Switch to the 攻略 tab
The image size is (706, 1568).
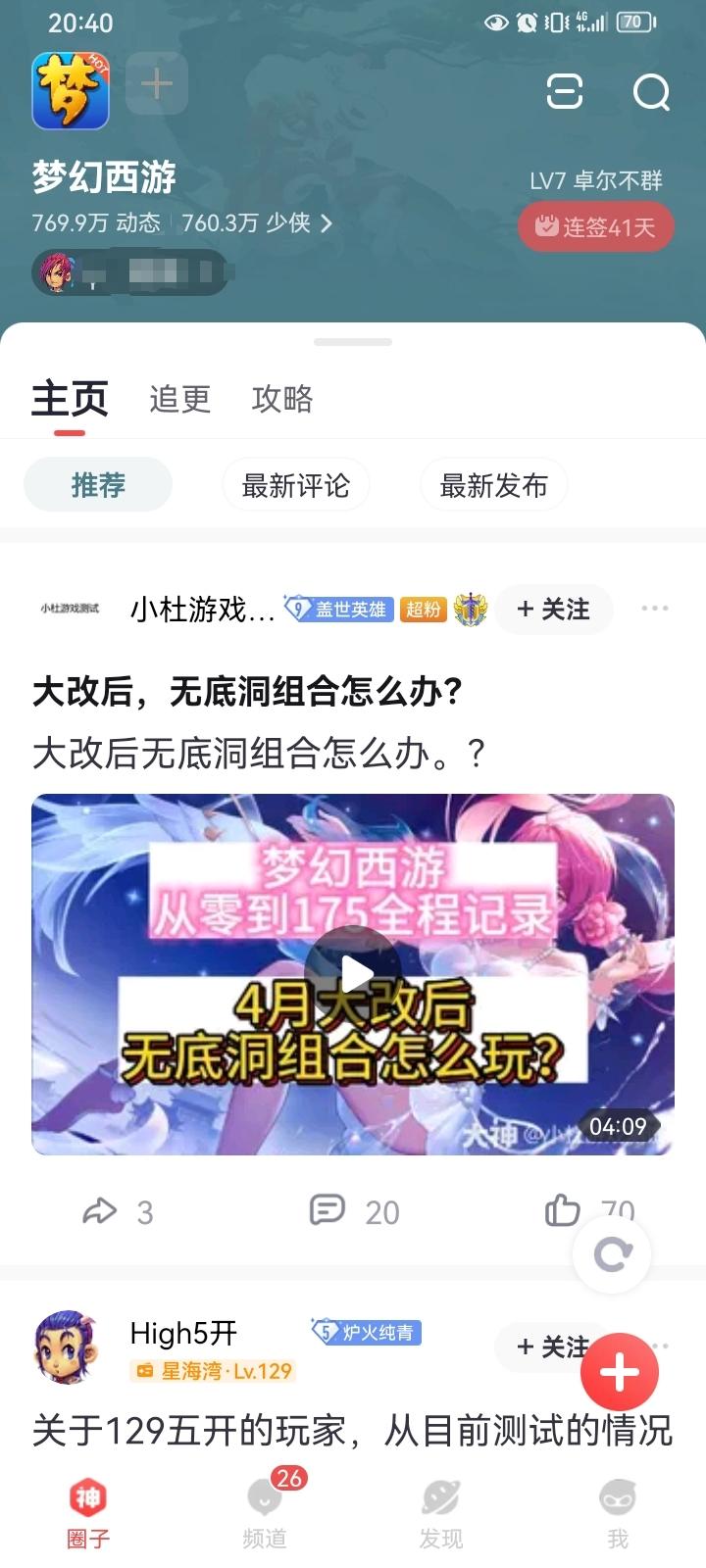[x=282, y=399]
